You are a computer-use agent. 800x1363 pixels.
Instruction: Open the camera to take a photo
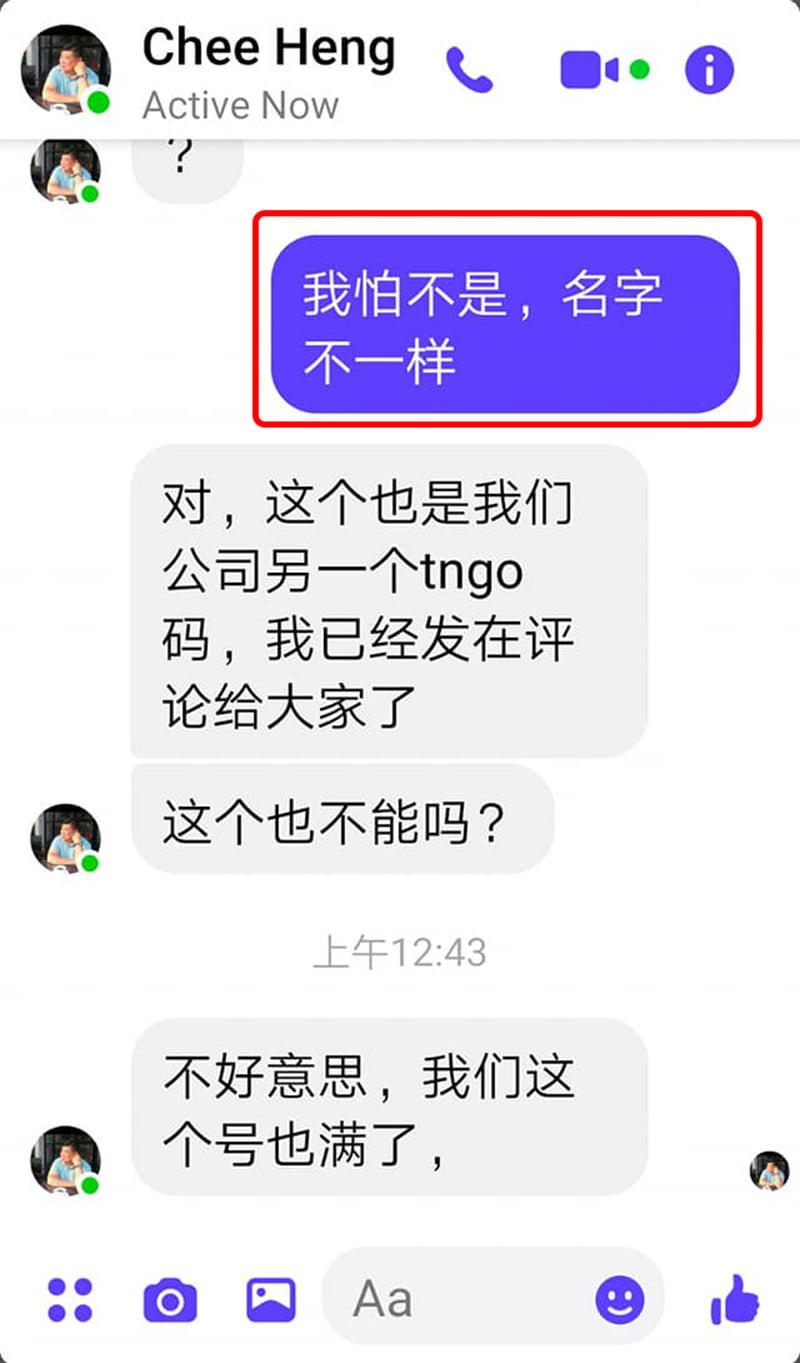pos(170,1299)
